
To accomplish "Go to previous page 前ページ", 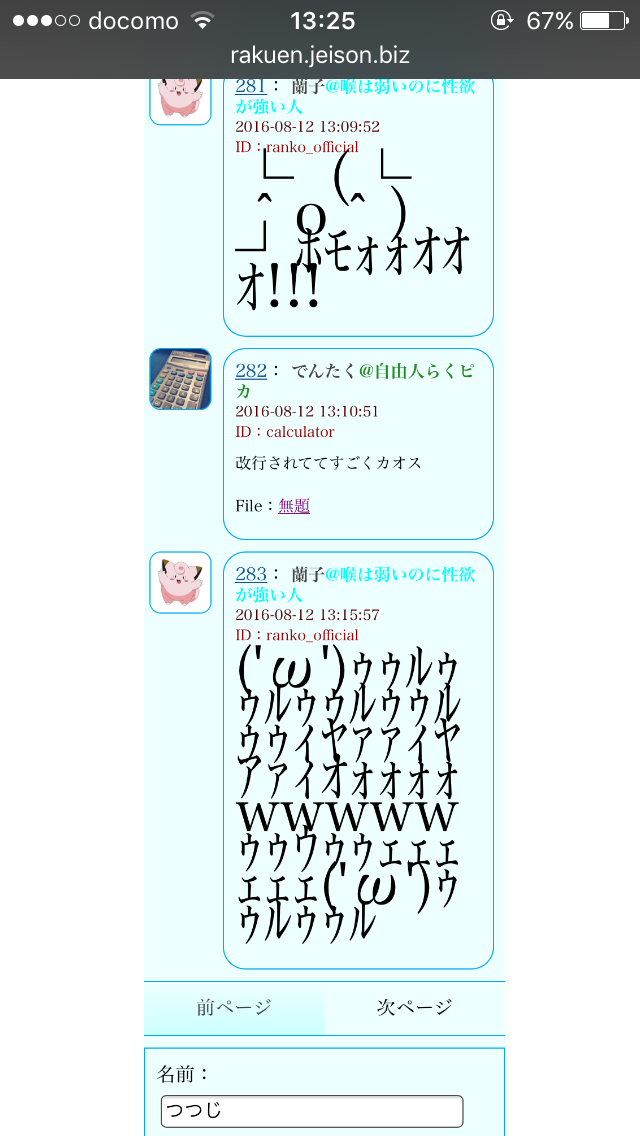I will tap(234, 1008).
